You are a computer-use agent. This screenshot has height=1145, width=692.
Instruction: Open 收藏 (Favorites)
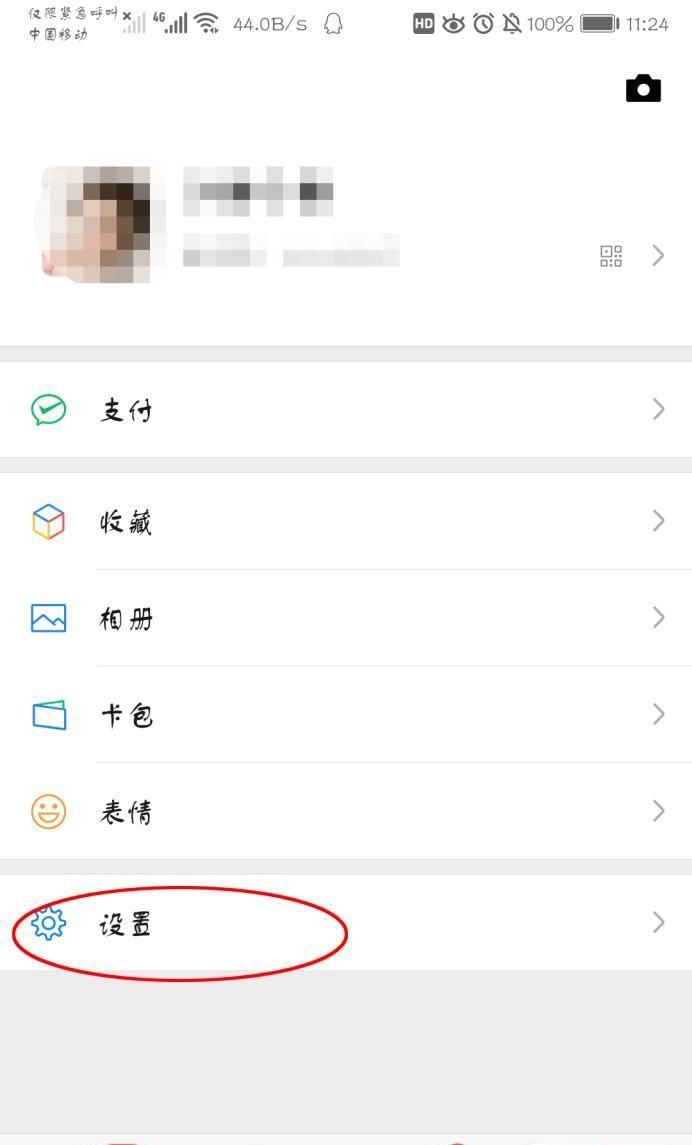coord(346,521)
